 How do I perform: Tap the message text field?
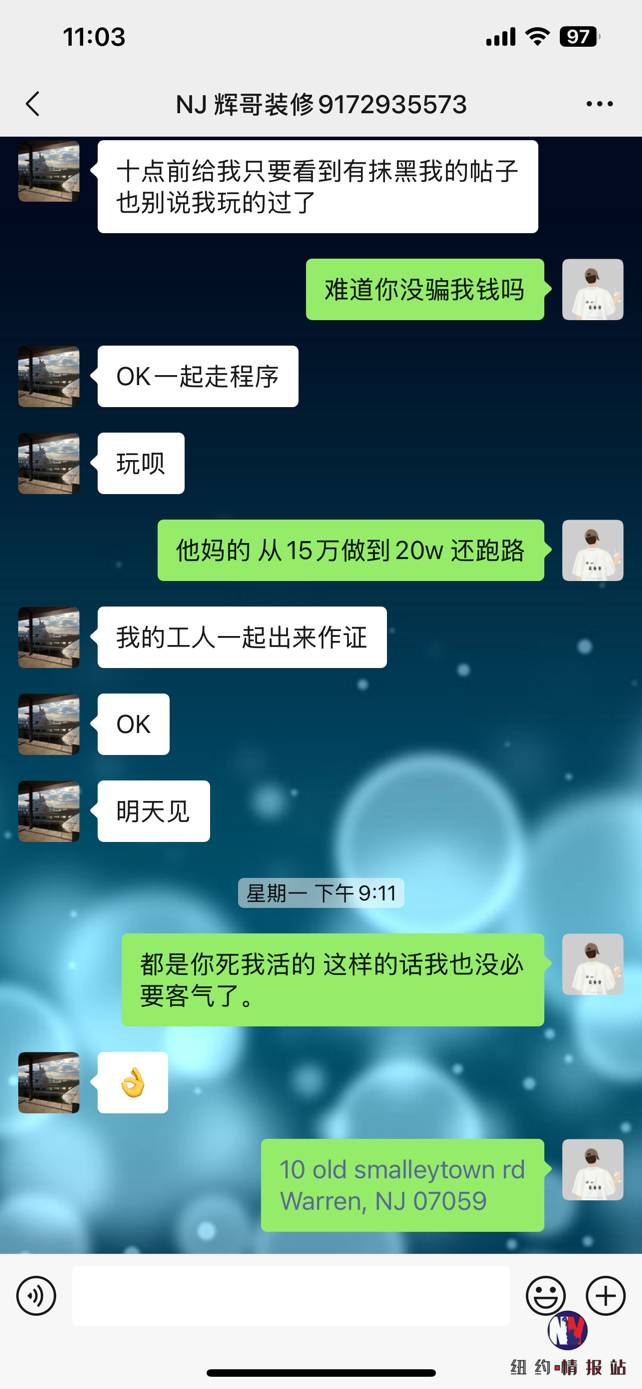[x=290, y=1297]
